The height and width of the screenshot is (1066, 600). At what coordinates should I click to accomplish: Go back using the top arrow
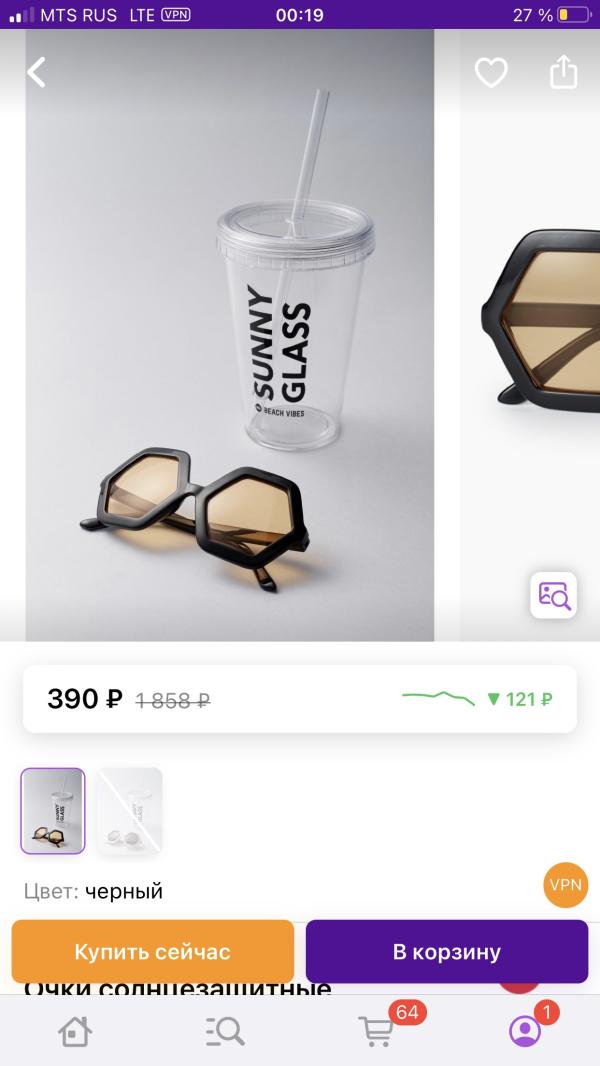(37, 72)
